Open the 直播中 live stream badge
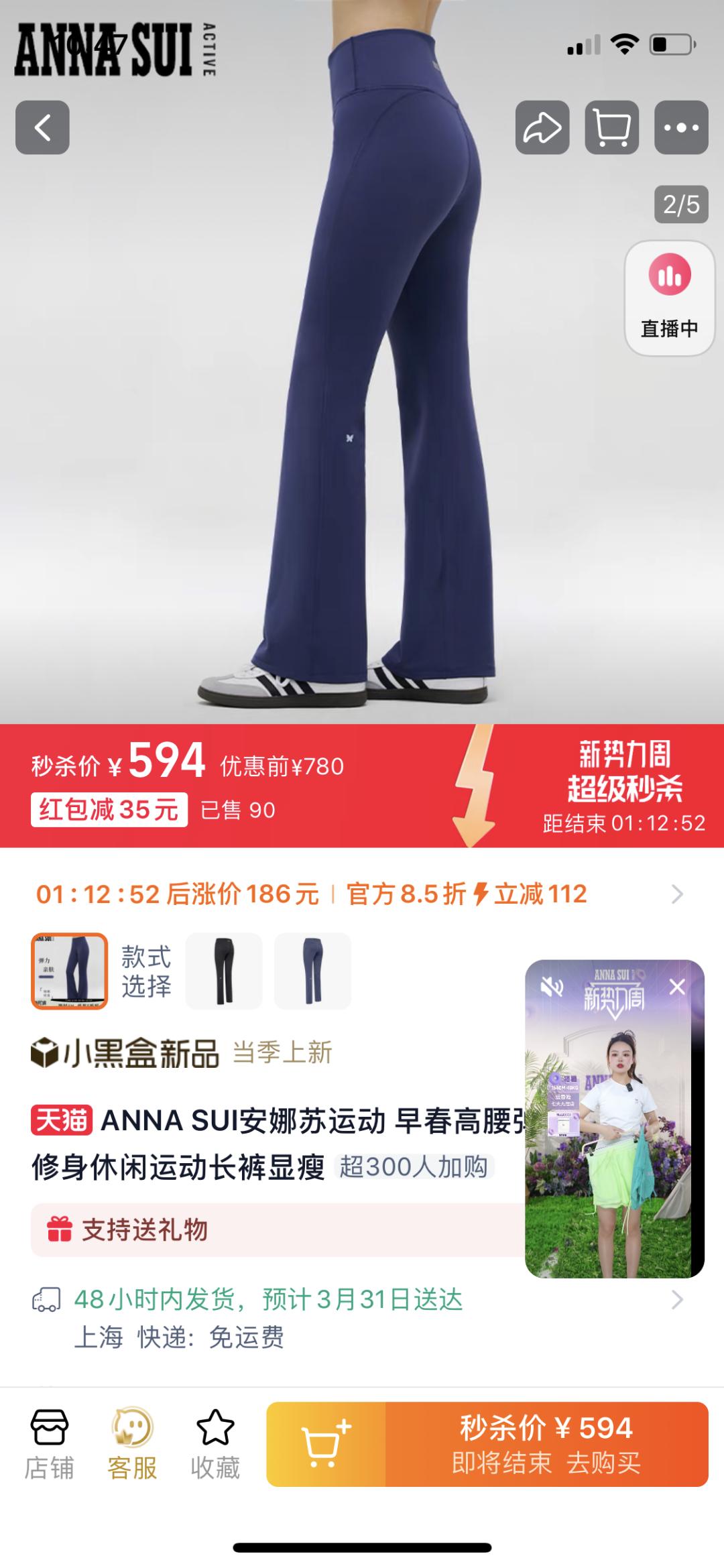 pyautogui.click(x=669, y=298)
